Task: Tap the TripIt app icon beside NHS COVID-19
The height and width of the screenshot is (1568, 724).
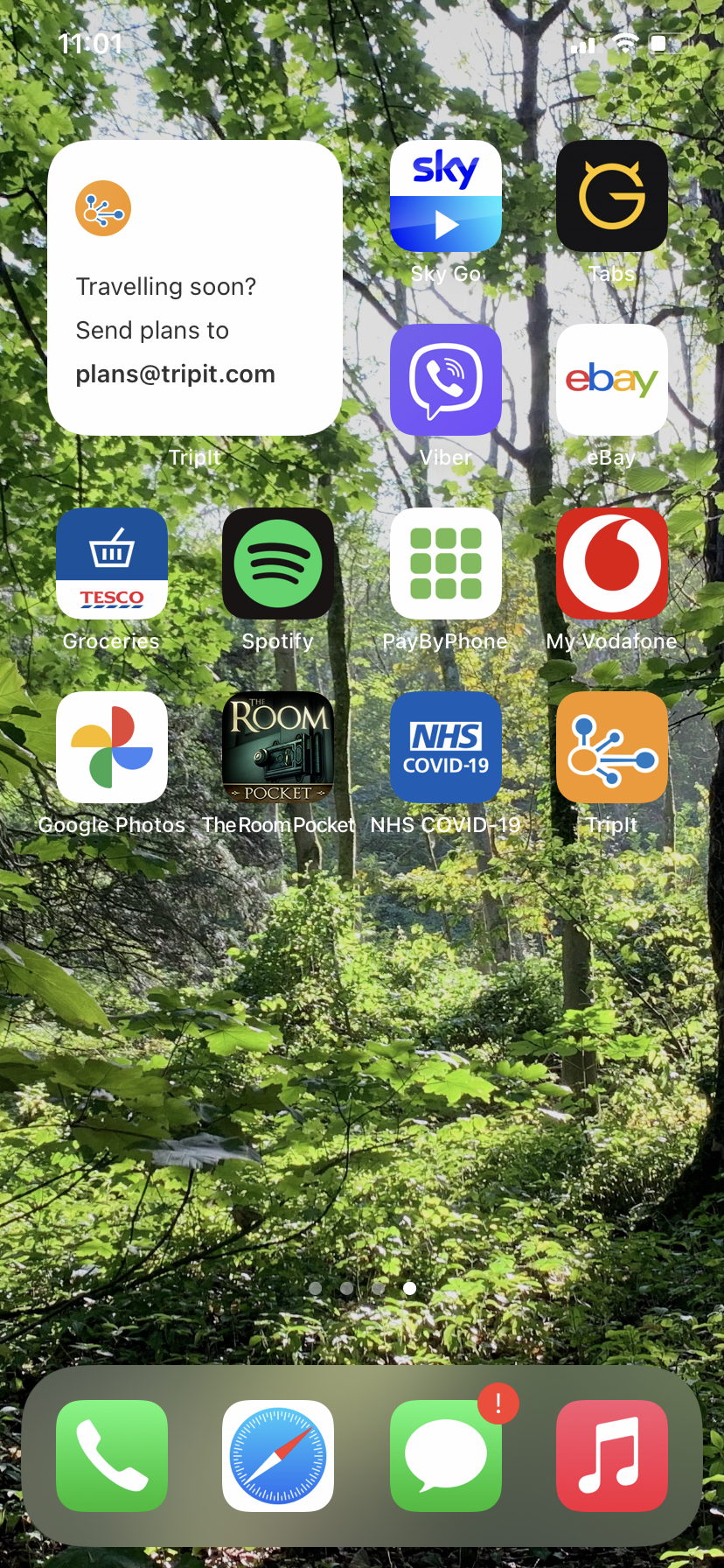Action: tap(612, 747)
